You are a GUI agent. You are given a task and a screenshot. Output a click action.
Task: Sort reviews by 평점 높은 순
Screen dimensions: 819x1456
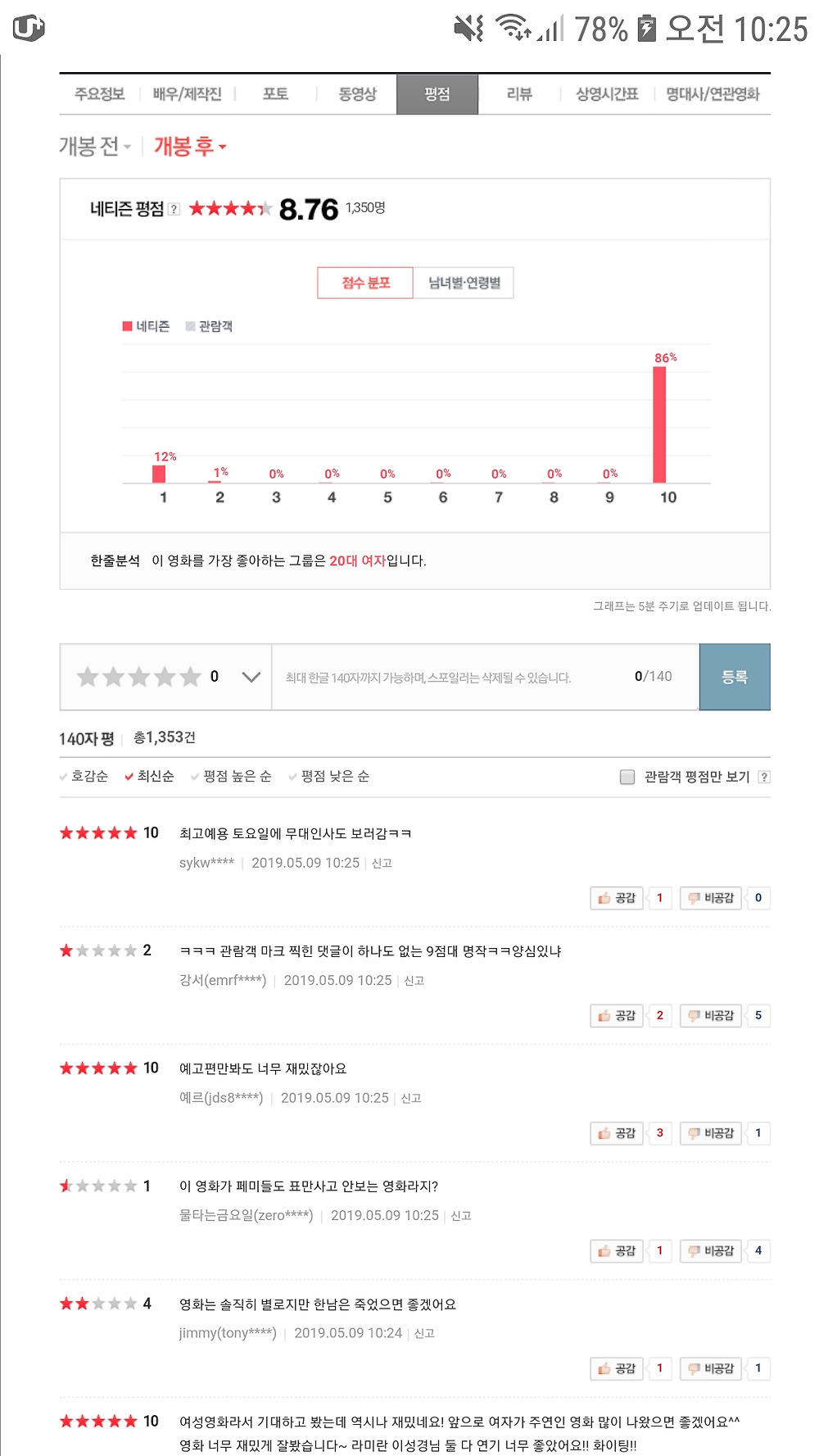click(236, 776)
